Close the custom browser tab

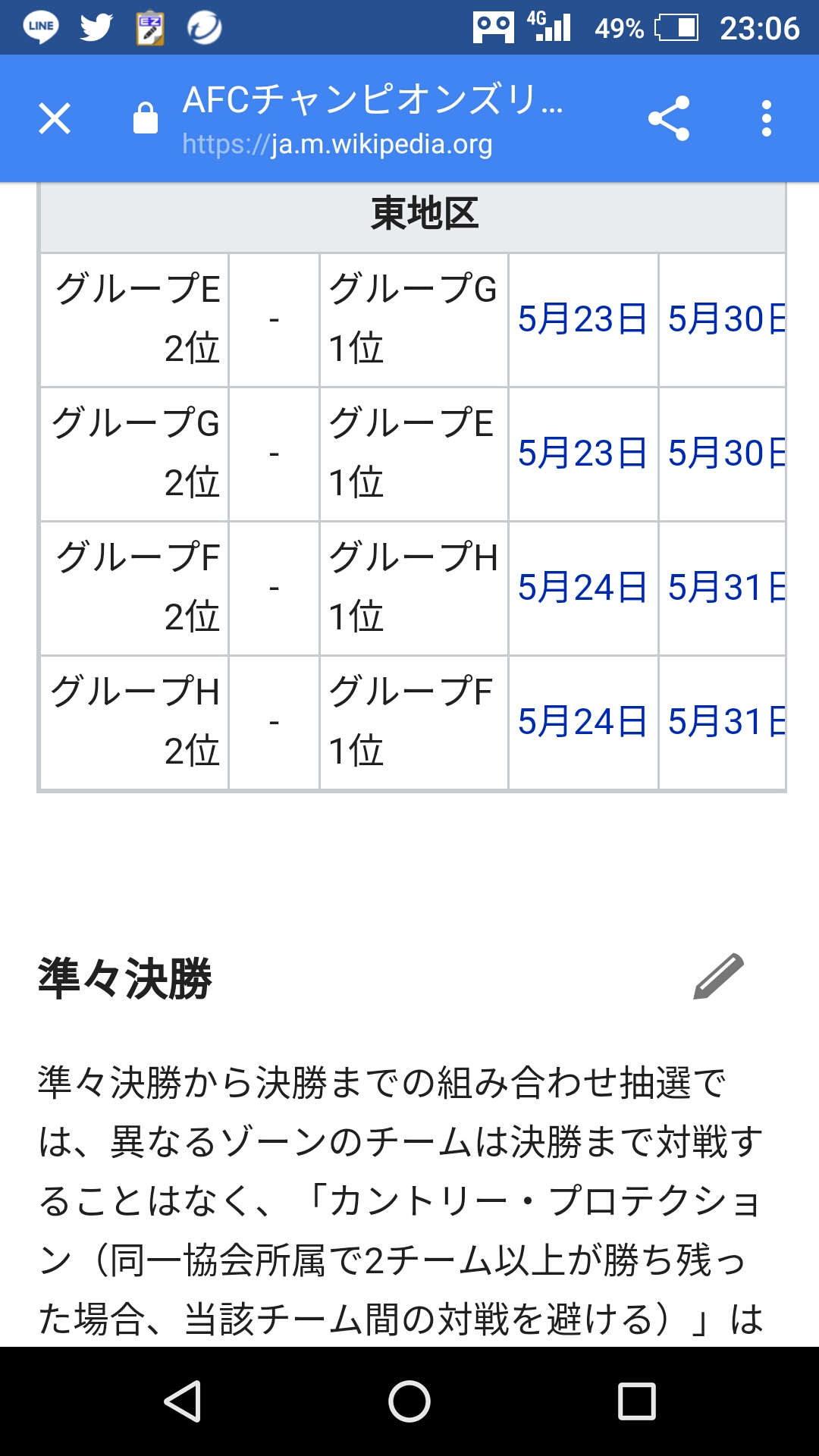pos(55,119)
